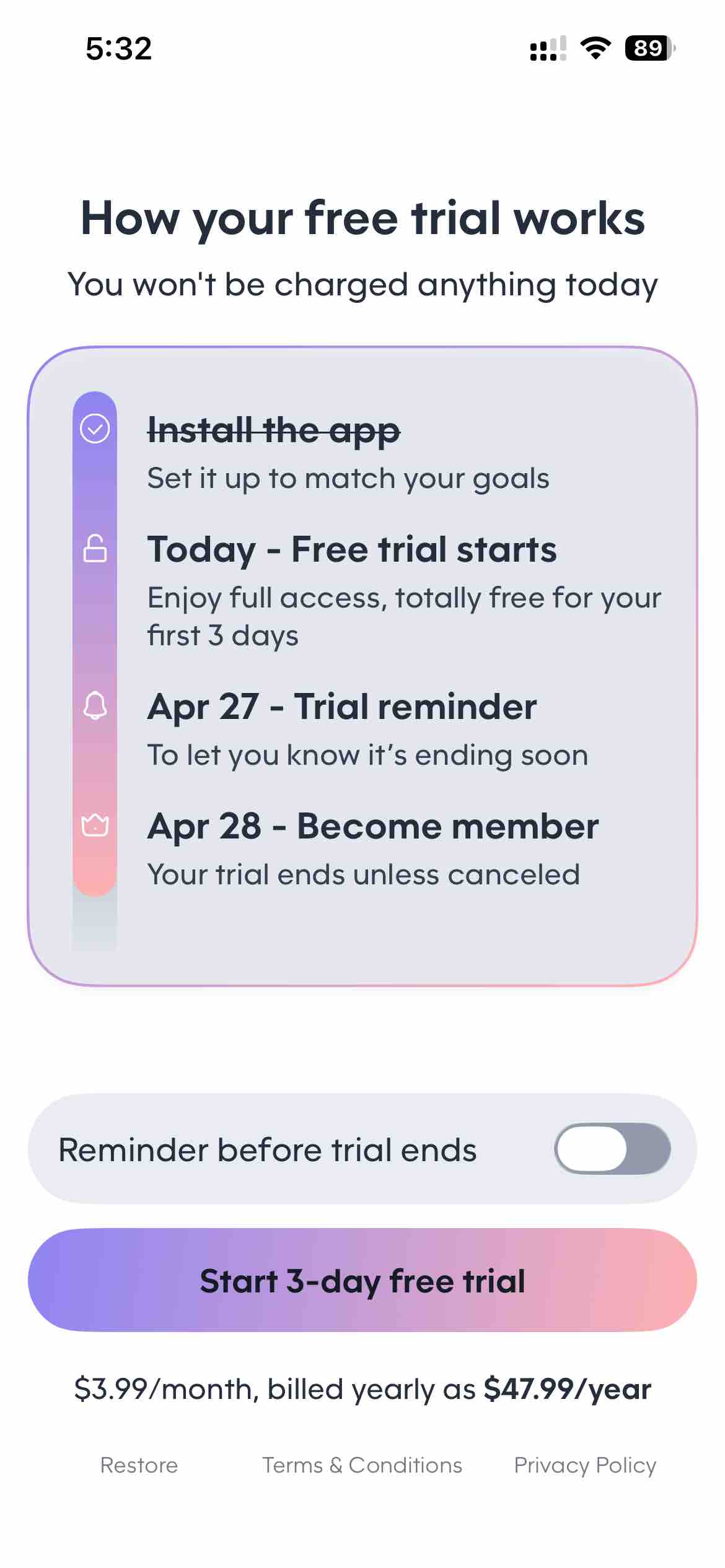Start the 3-day free trial
This screenshot has height=1568, width=725.
(362, 1280)
